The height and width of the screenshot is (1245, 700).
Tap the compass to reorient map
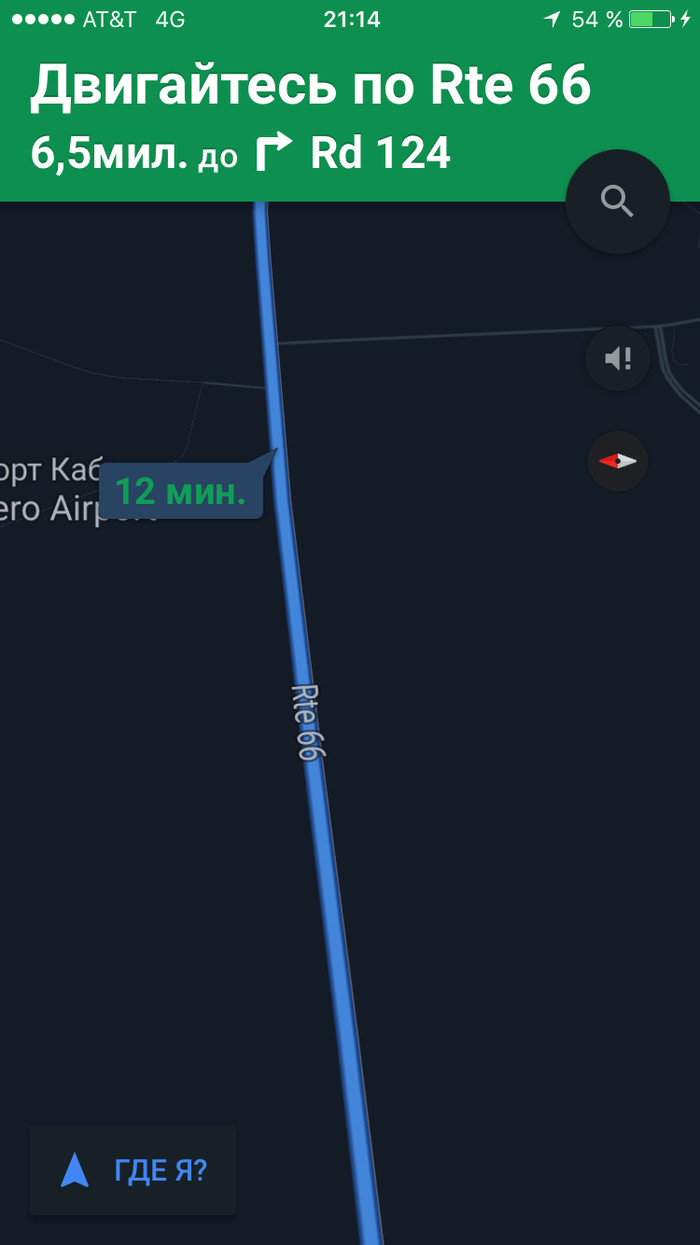click(618, 461)
